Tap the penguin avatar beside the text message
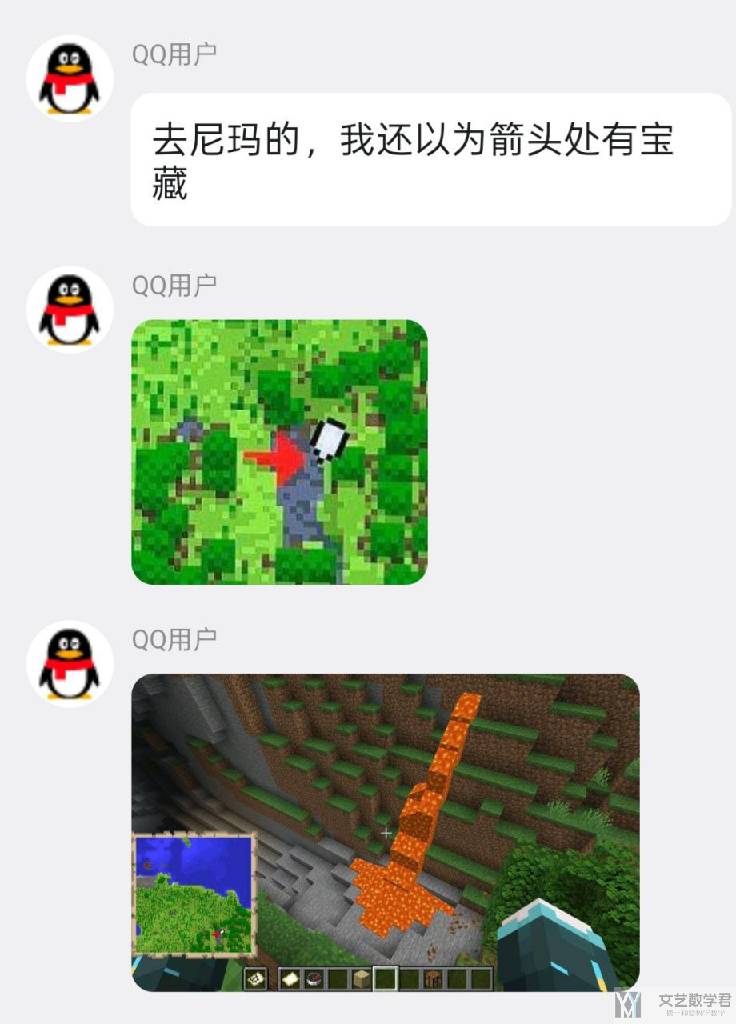 pyautogui.click(x=69, y=78)
